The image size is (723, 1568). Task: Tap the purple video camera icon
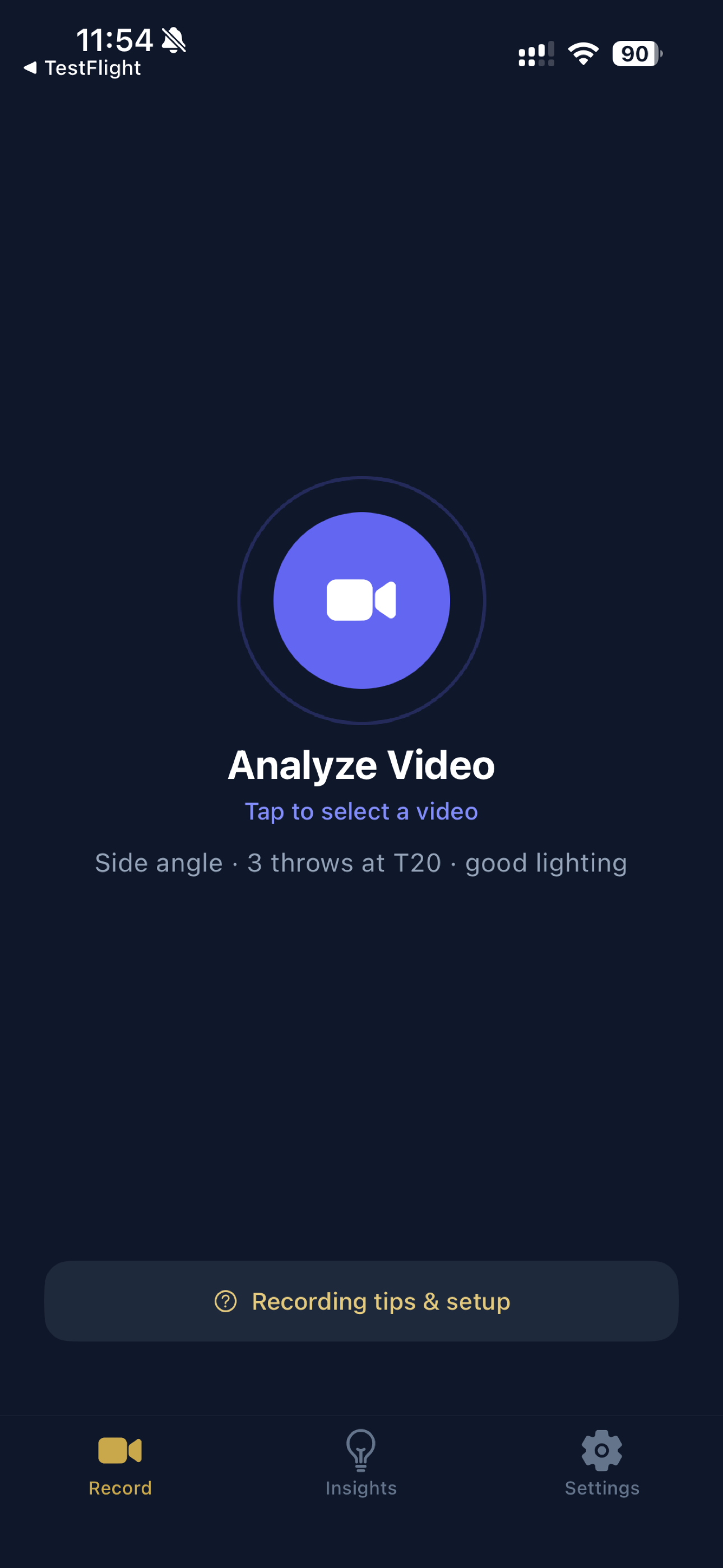361,601
